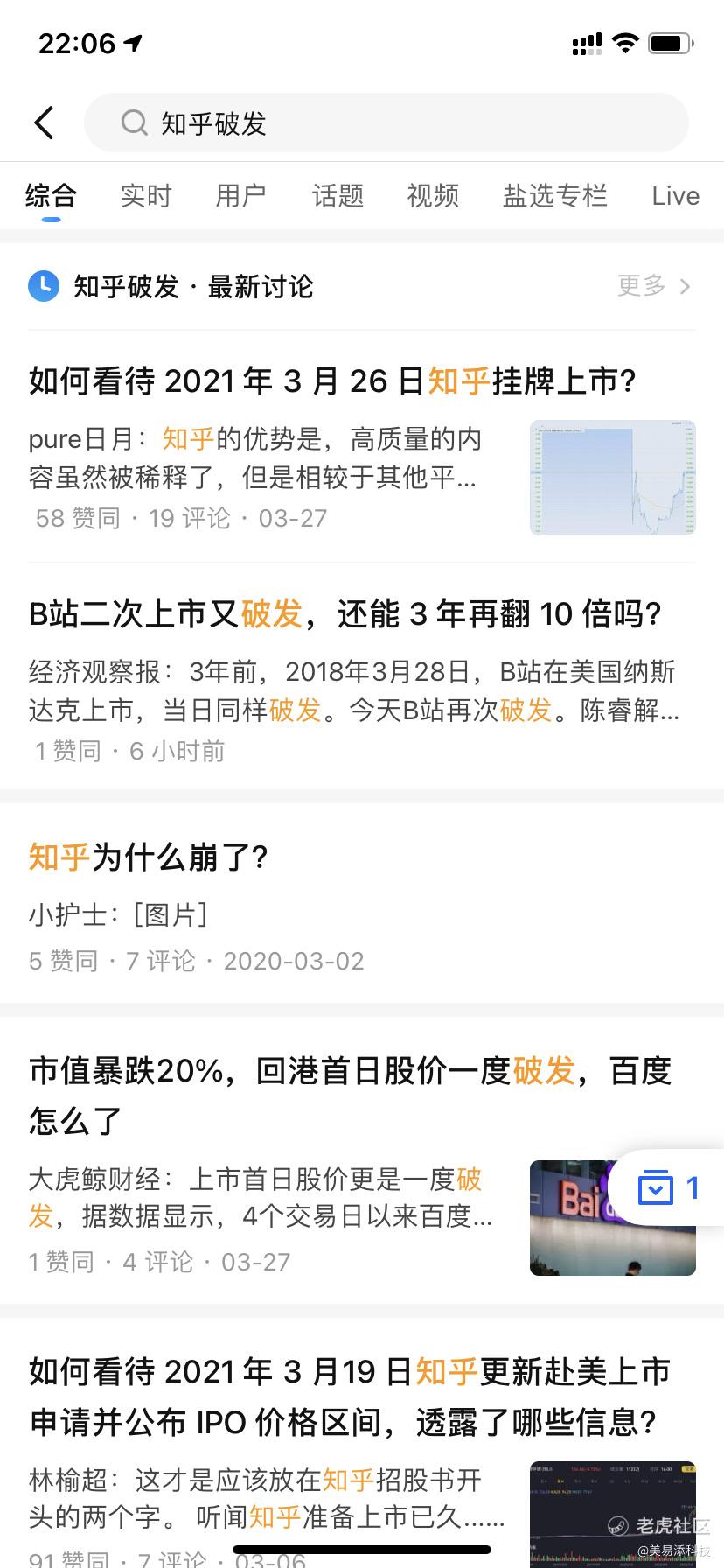The image size is (724, 1568).
Task: Switch to the 盐选专栏 tab
Action: click(x=554, y=196)
